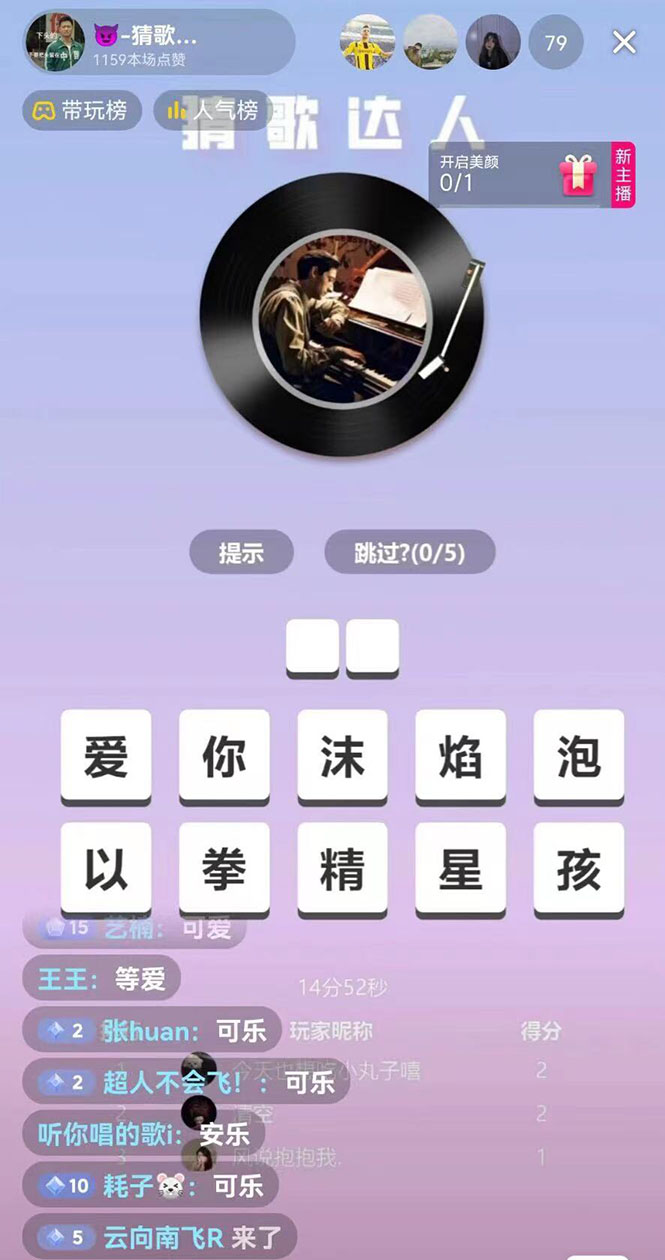Pick the character 精
Image resolution: width=665 pixels, height=1260 pixels.
tap(342, 868)
